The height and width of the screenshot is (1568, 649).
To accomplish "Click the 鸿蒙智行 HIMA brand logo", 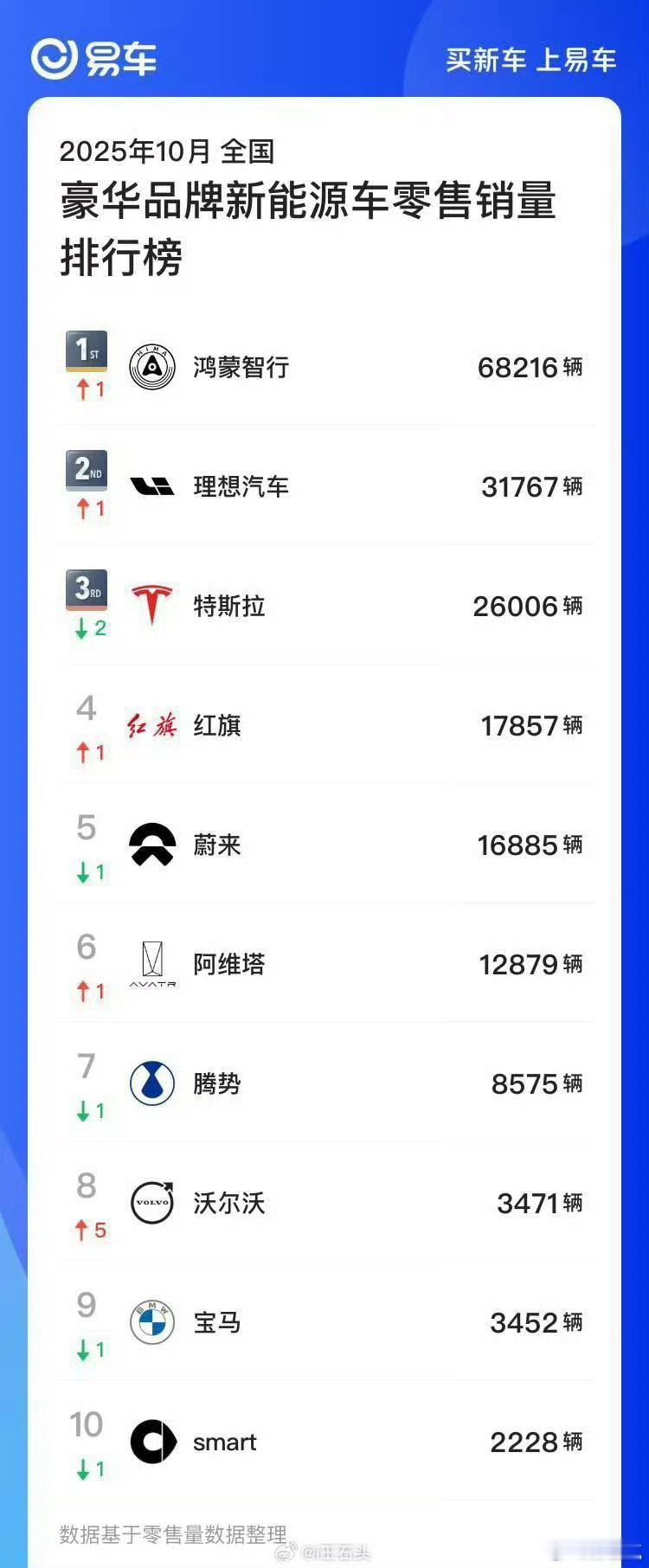I will click(152, 367).
